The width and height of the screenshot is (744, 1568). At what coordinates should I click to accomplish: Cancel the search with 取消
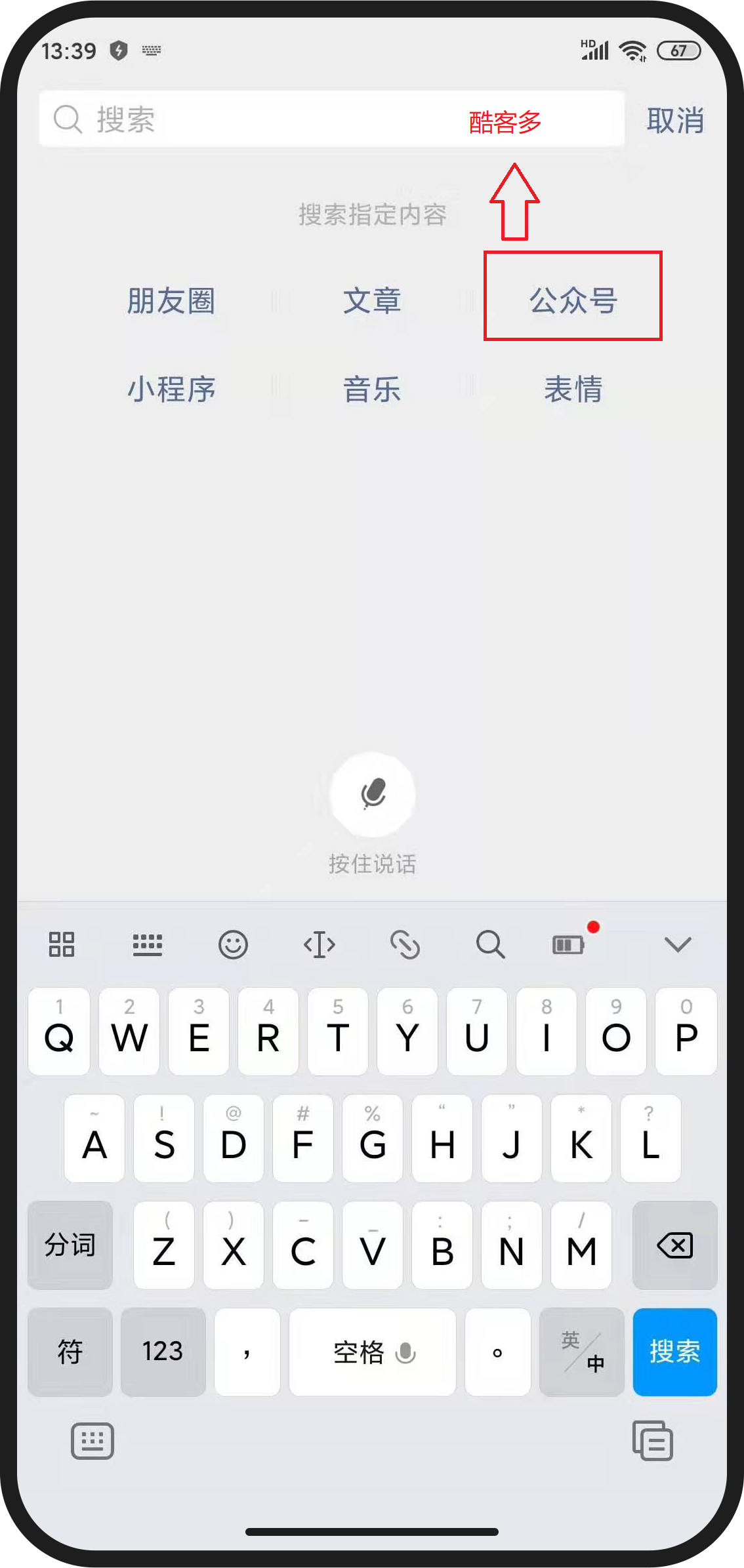coord(674,121)
